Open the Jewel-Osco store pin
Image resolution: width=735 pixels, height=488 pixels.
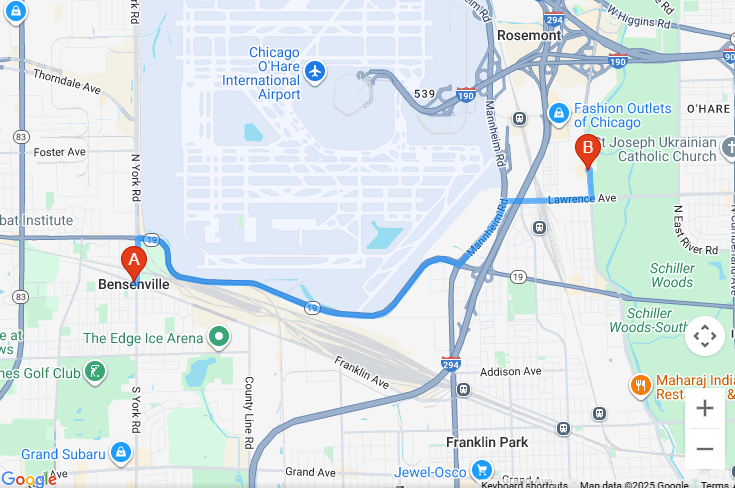(482, 469)
